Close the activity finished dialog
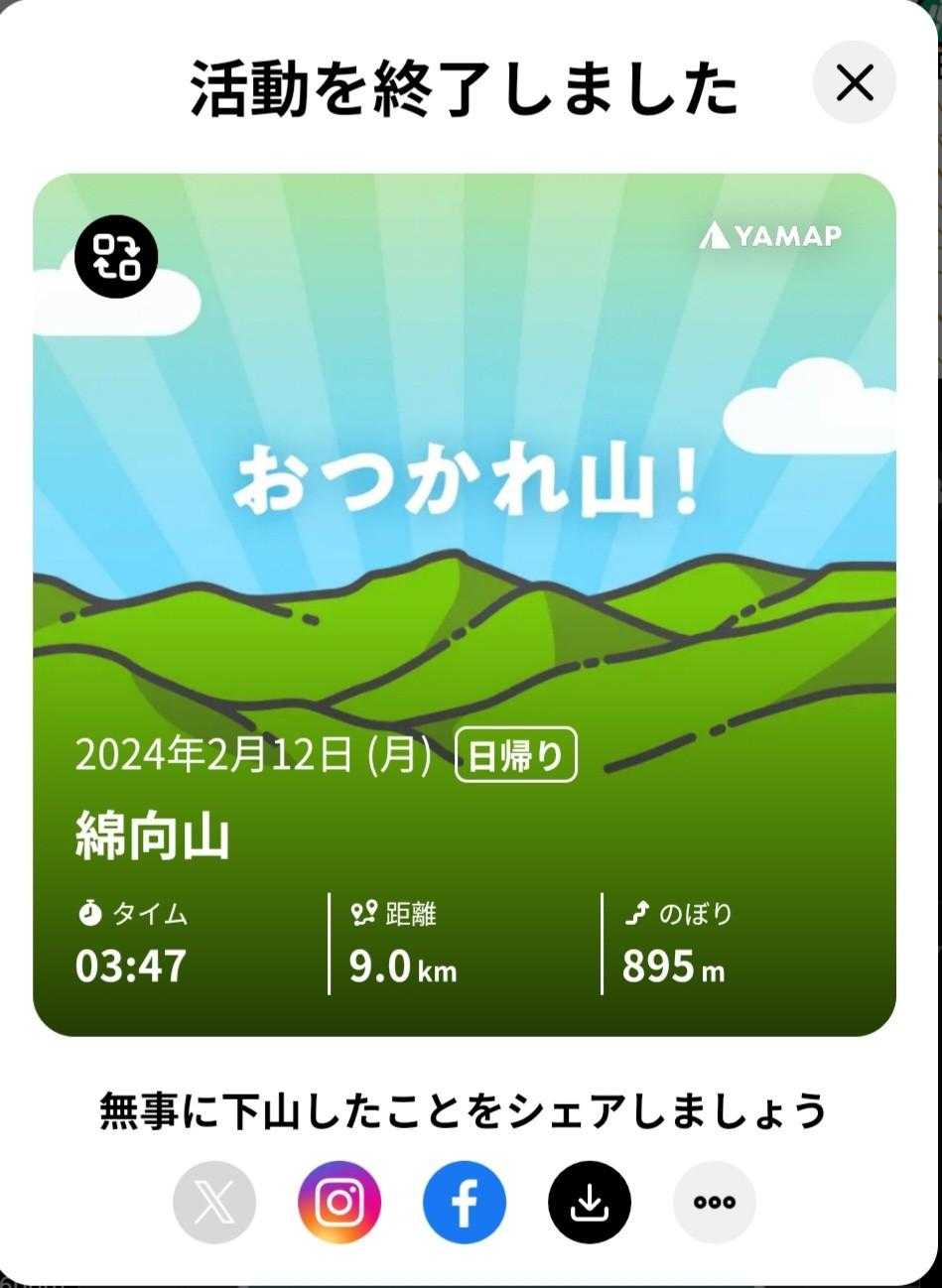This screenshot has height=1288, width=942. (x=854, y=83)
